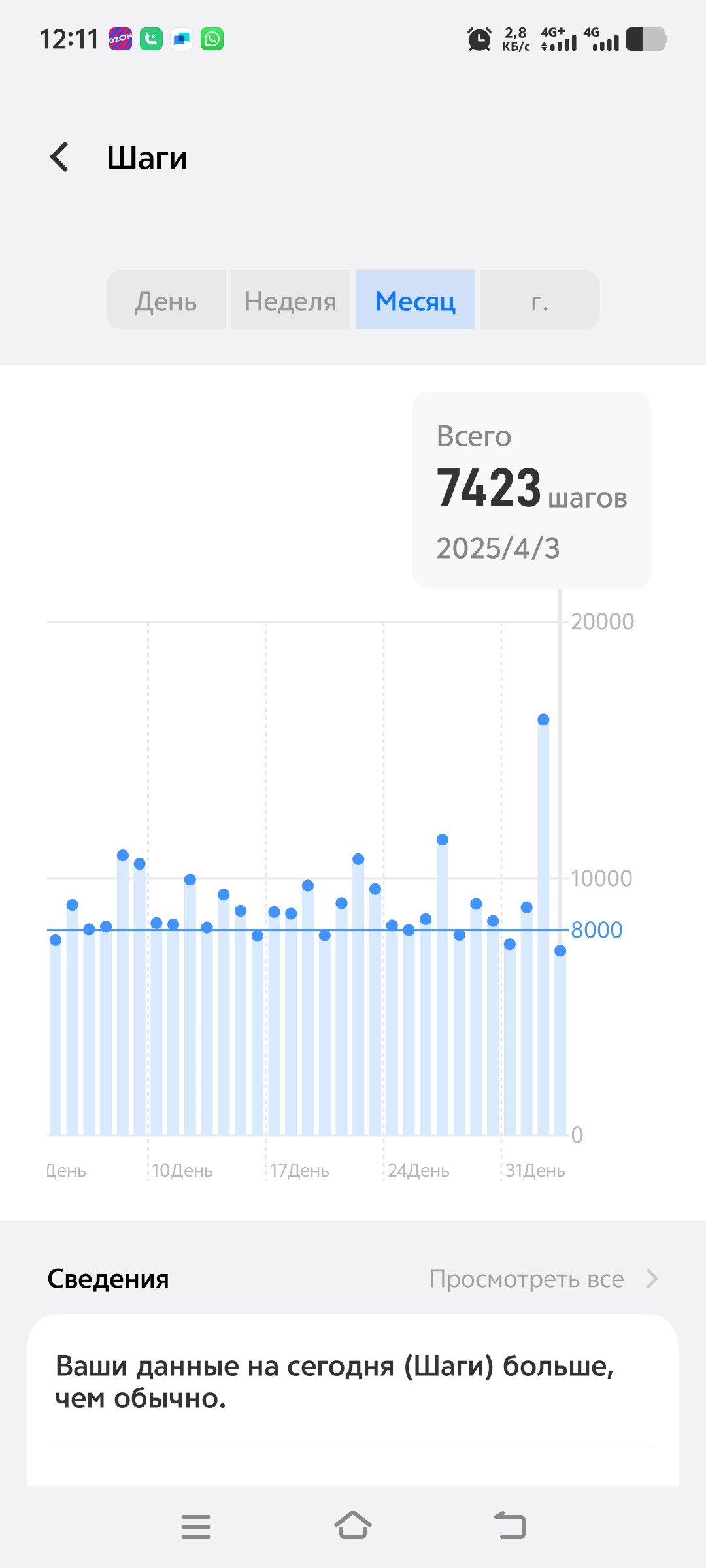The height and width of the screenshot is (1568, 706).
Task: Switch to the Неделя tab
Action: [290, 301]
